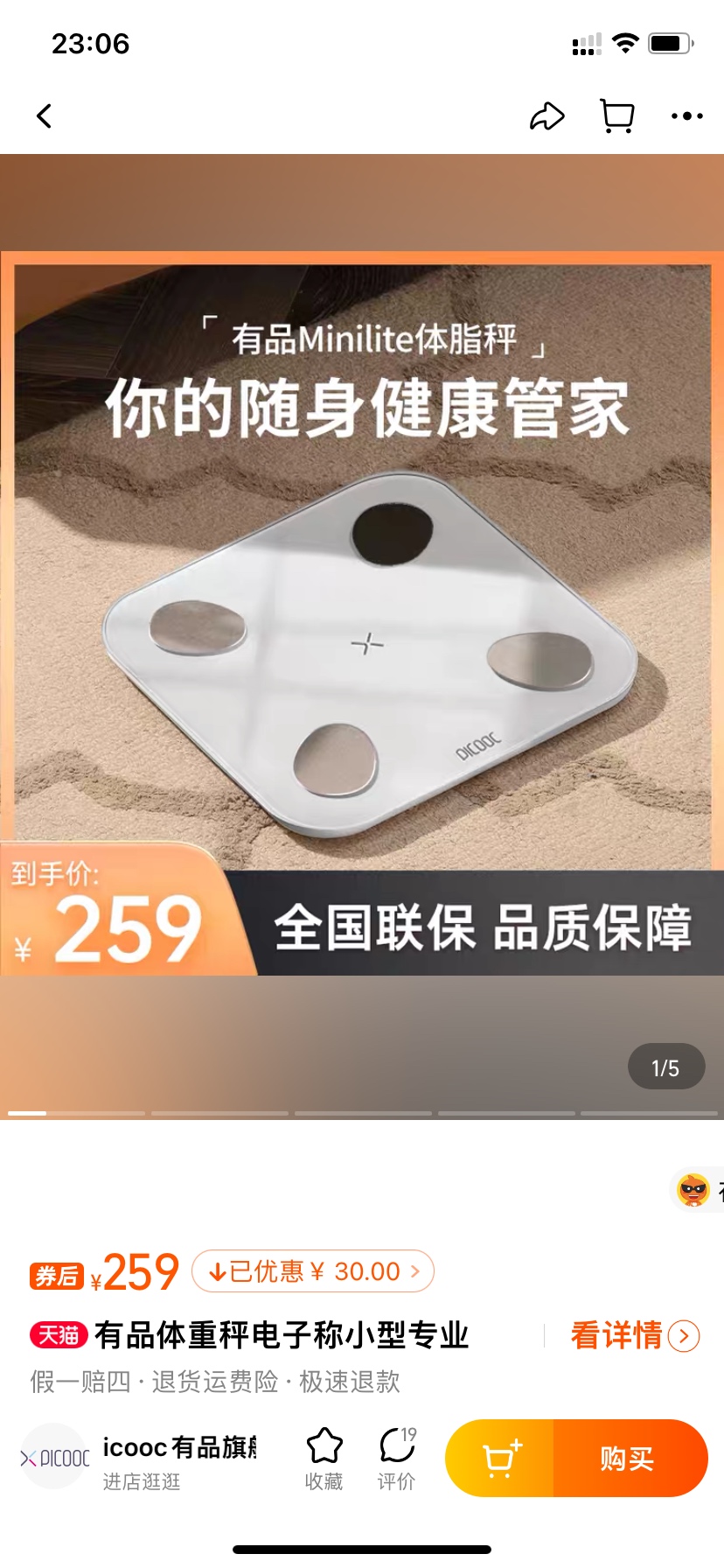Open 看详情 product details
The height and width of the screenshot is (1568, 724).
pyautogui.click(x=634, y=1335)
